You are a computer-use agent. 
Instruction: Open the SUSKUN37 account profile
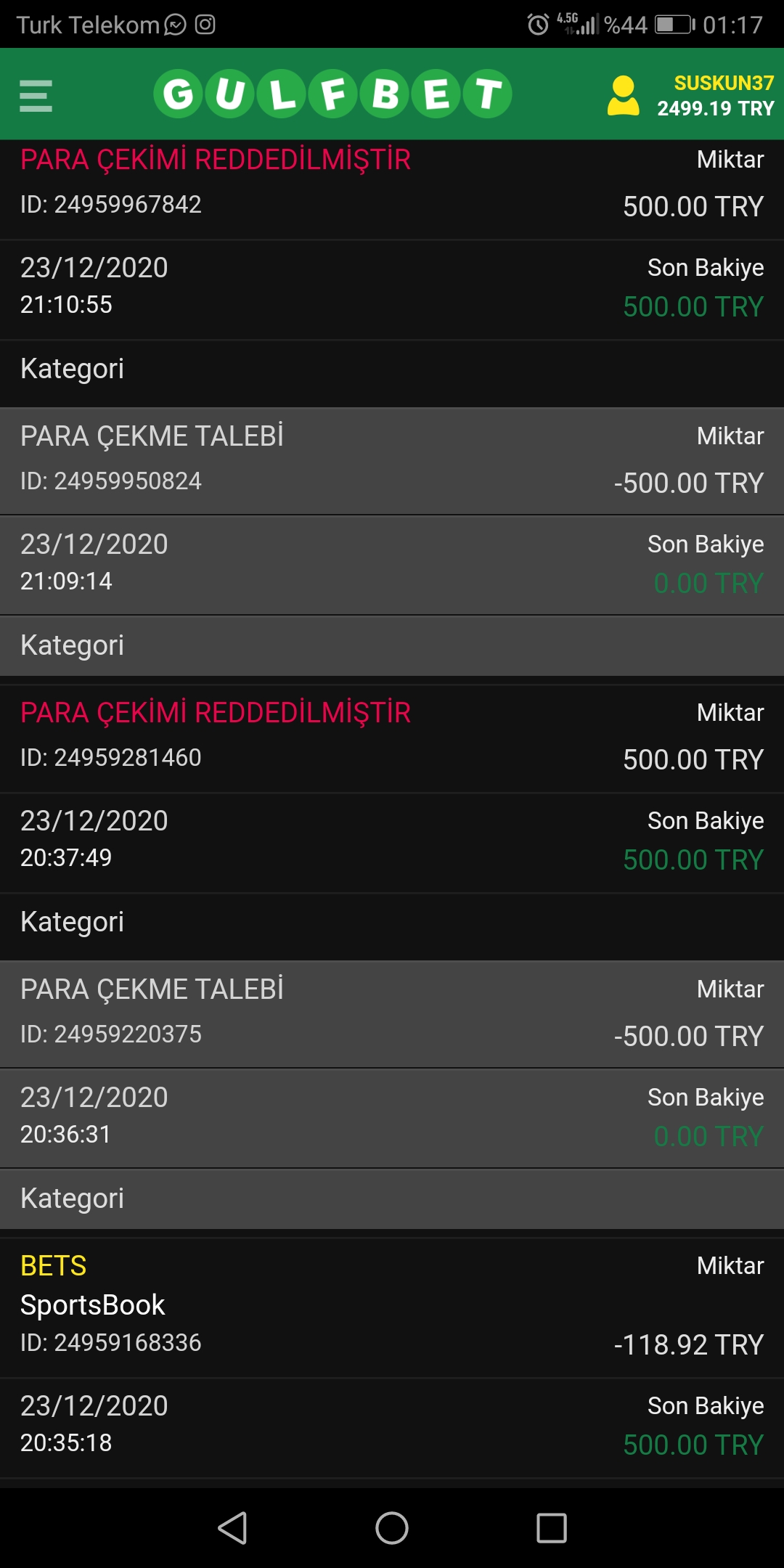click(x=690, y=95)
